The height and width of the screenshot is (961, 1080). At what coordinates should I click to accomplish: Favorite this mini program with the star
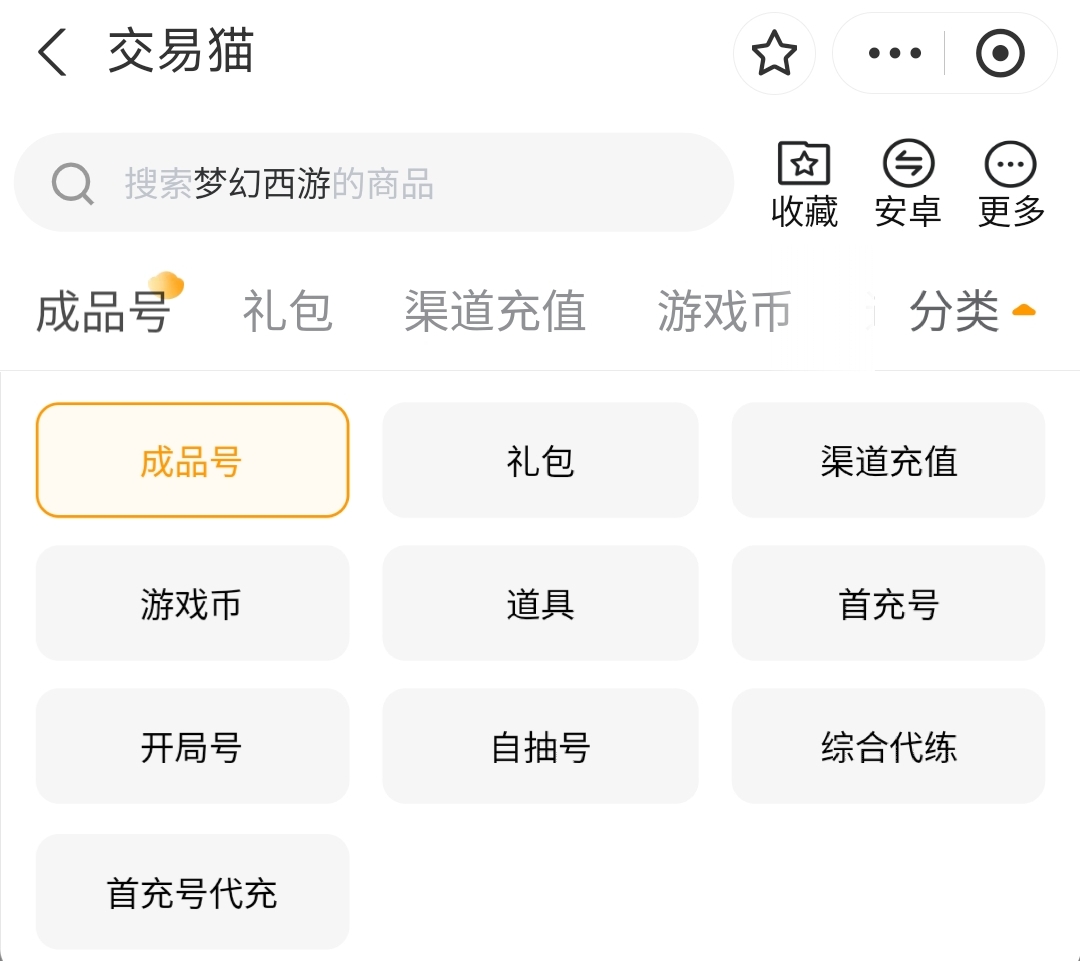(773, 53)
